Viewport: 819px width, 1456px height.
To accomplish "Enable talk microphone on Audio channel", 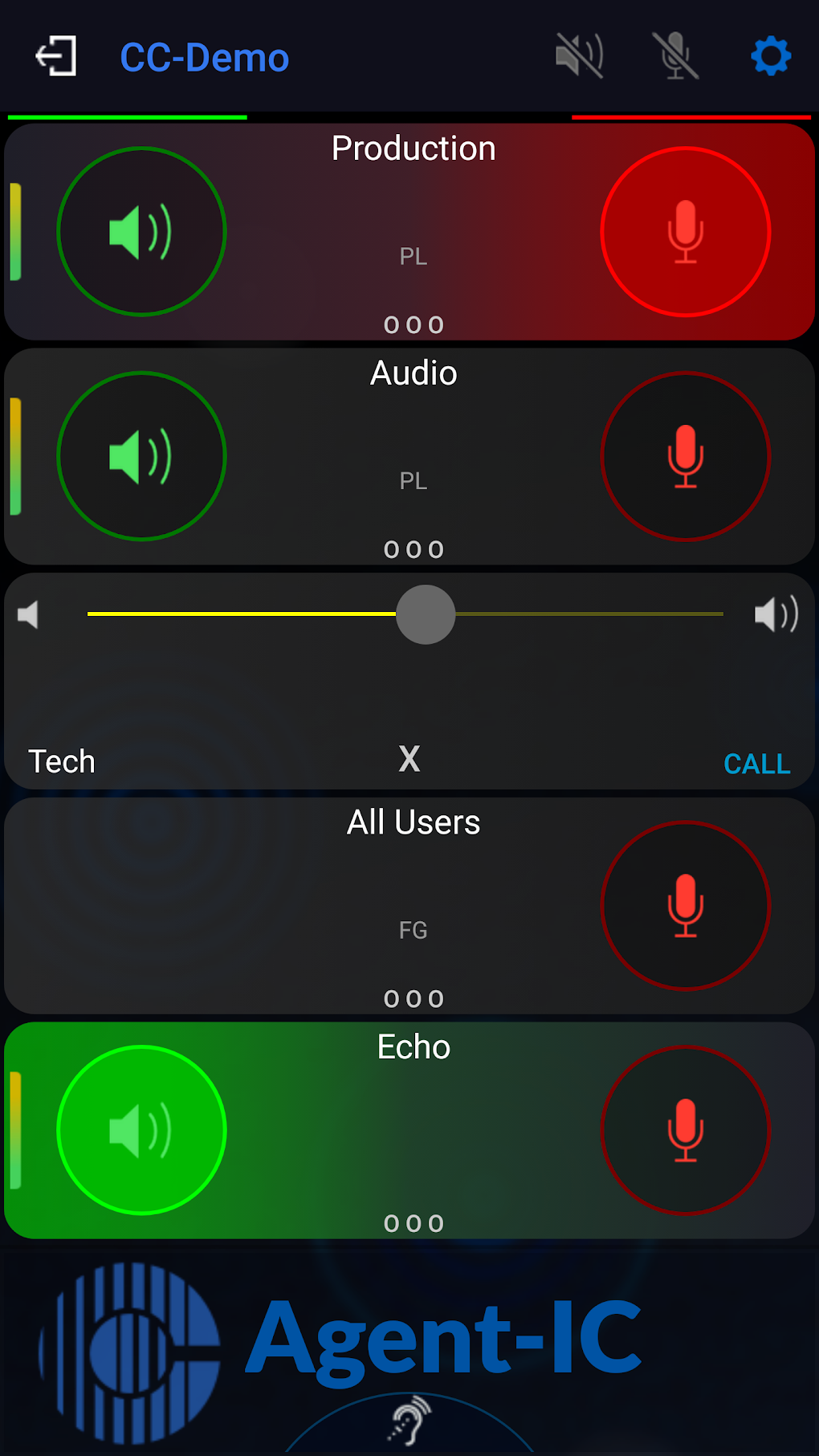I will [685, 456].
